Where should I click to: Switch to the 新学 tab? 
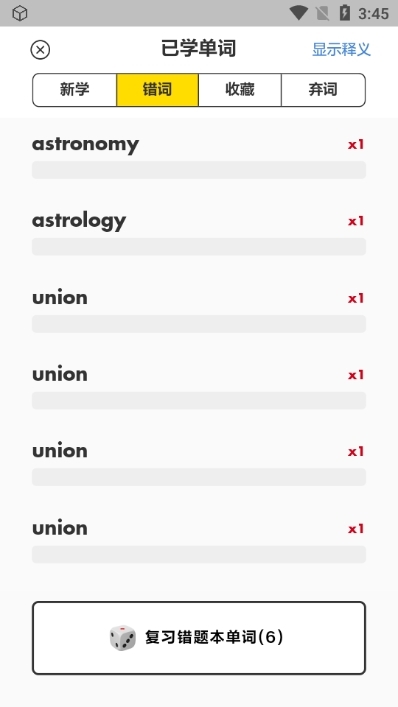74,90
